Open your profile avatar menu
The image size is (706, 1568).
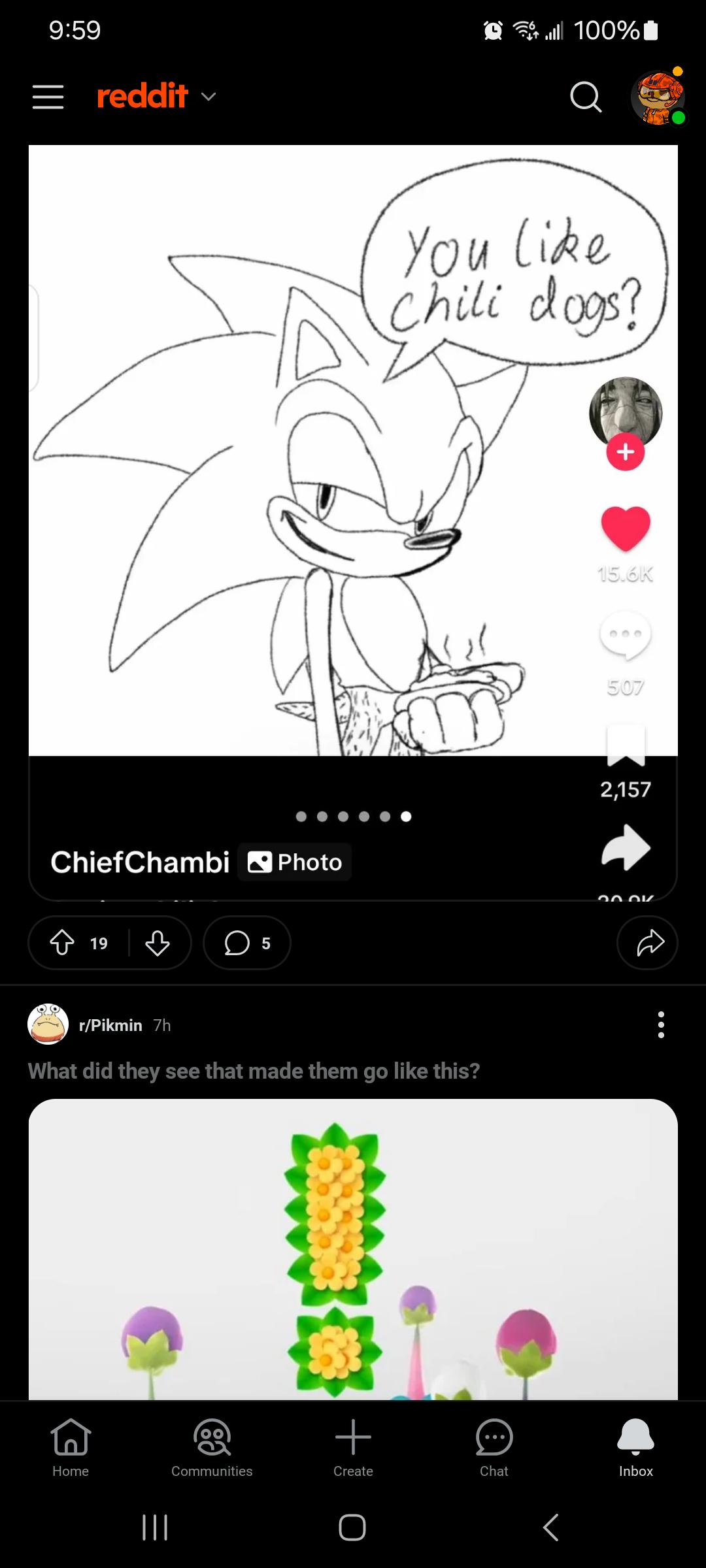point(658,98)
